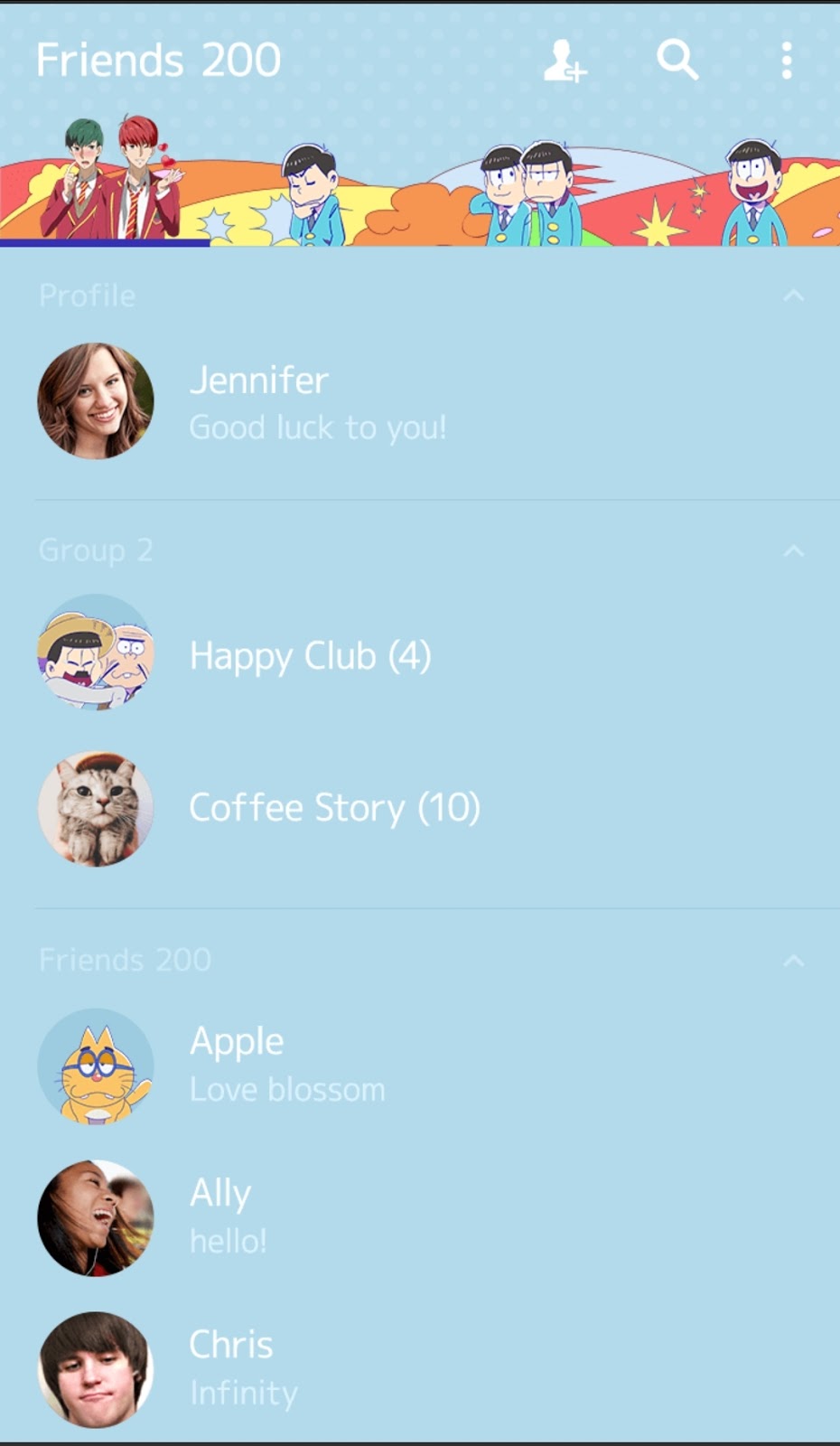Tap the add friend icon
Image resolution: width=840 pixels, height=1446 pixels.
click(565, 61)
